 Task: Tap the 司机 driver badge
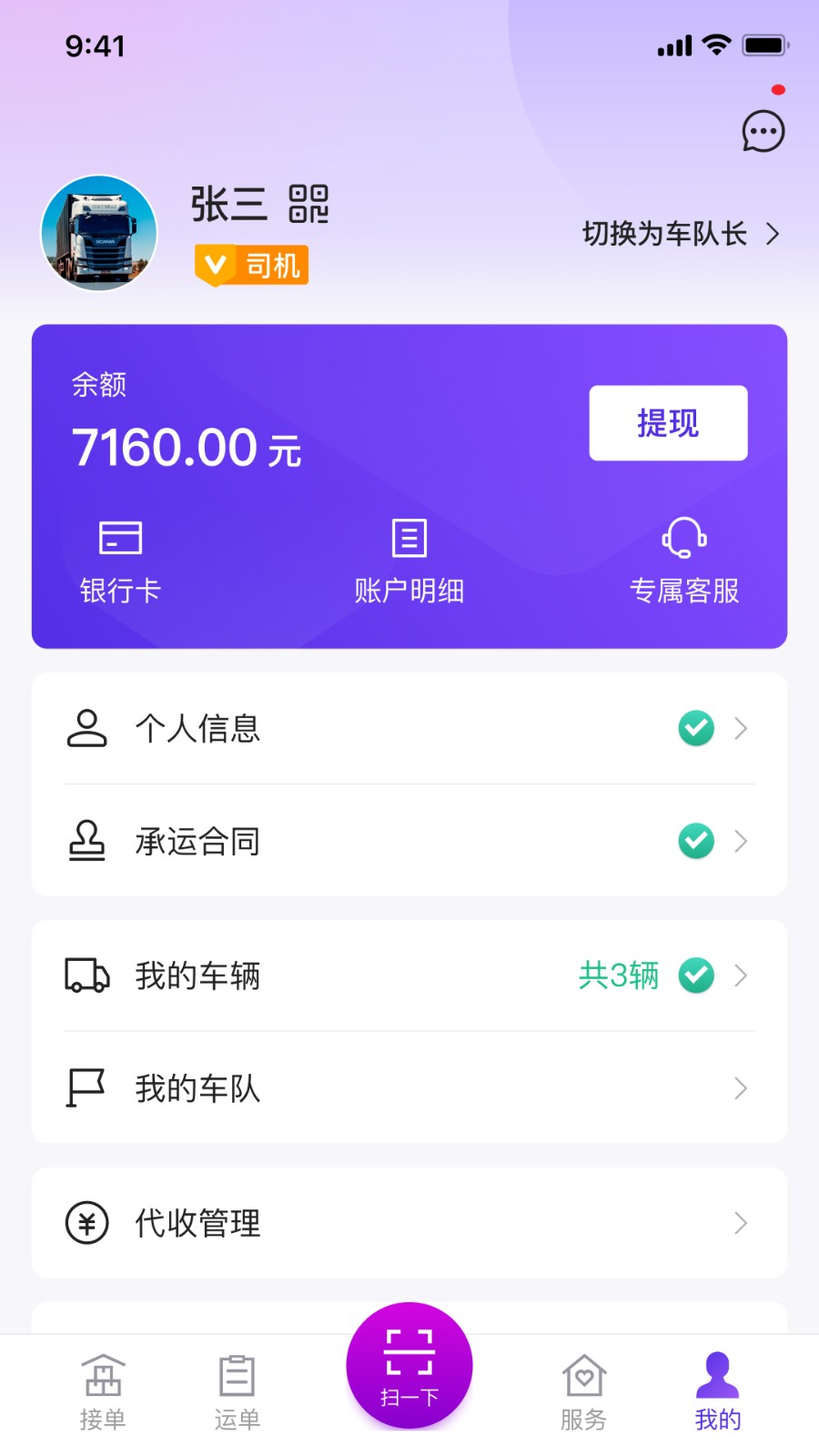[252, 265]
